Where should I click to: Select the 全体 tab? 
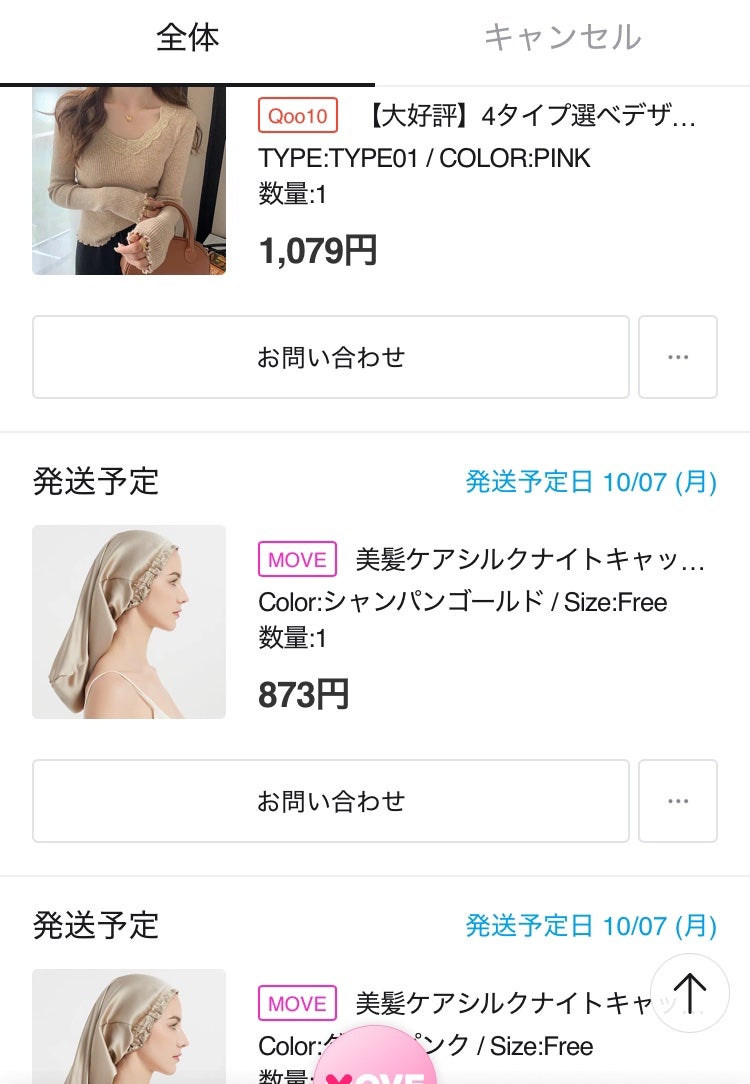coord(188,40)
